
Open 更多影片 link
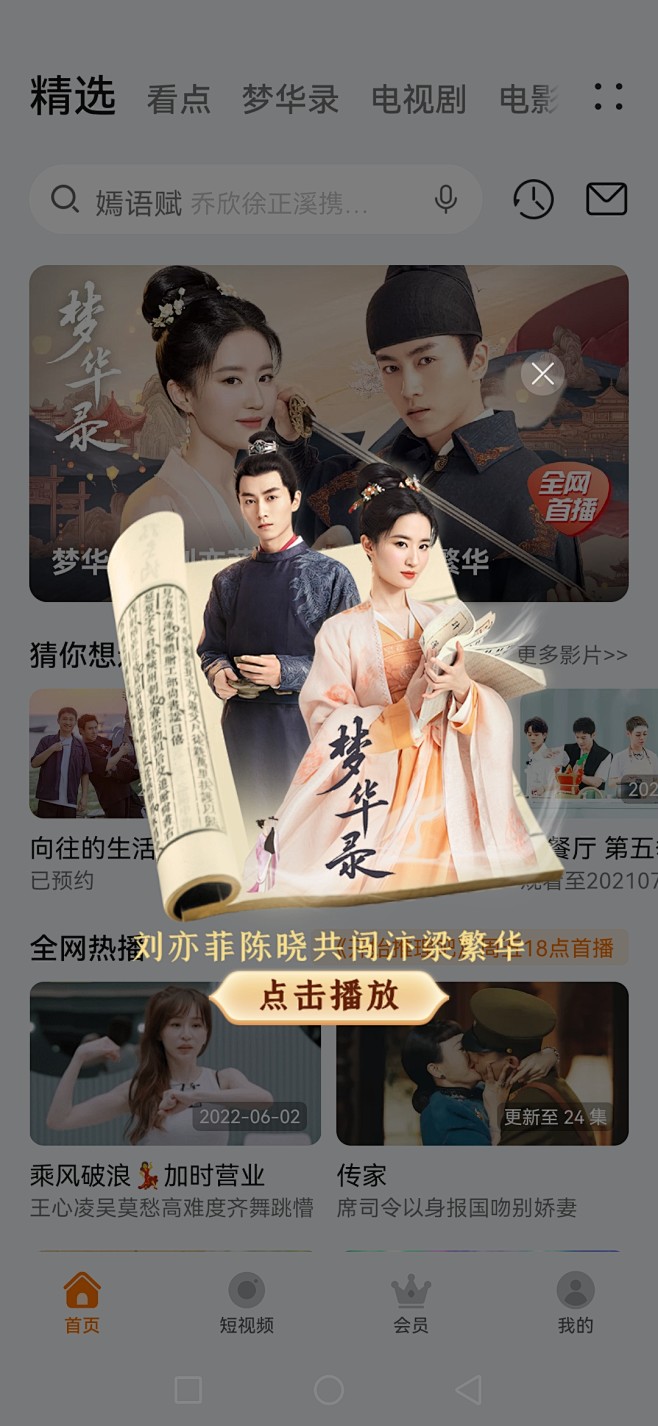click(x=573, y=655)
